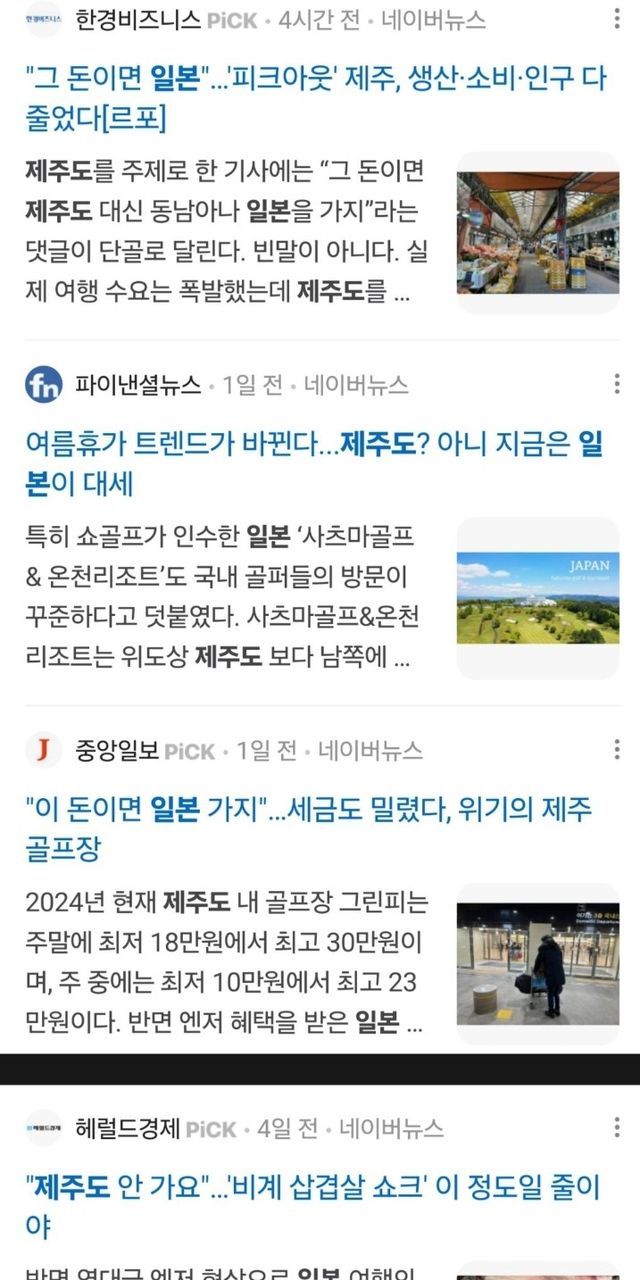
Task: Open 네이버뉴스 link next to 중앙일보
Action: coord(370,750)
